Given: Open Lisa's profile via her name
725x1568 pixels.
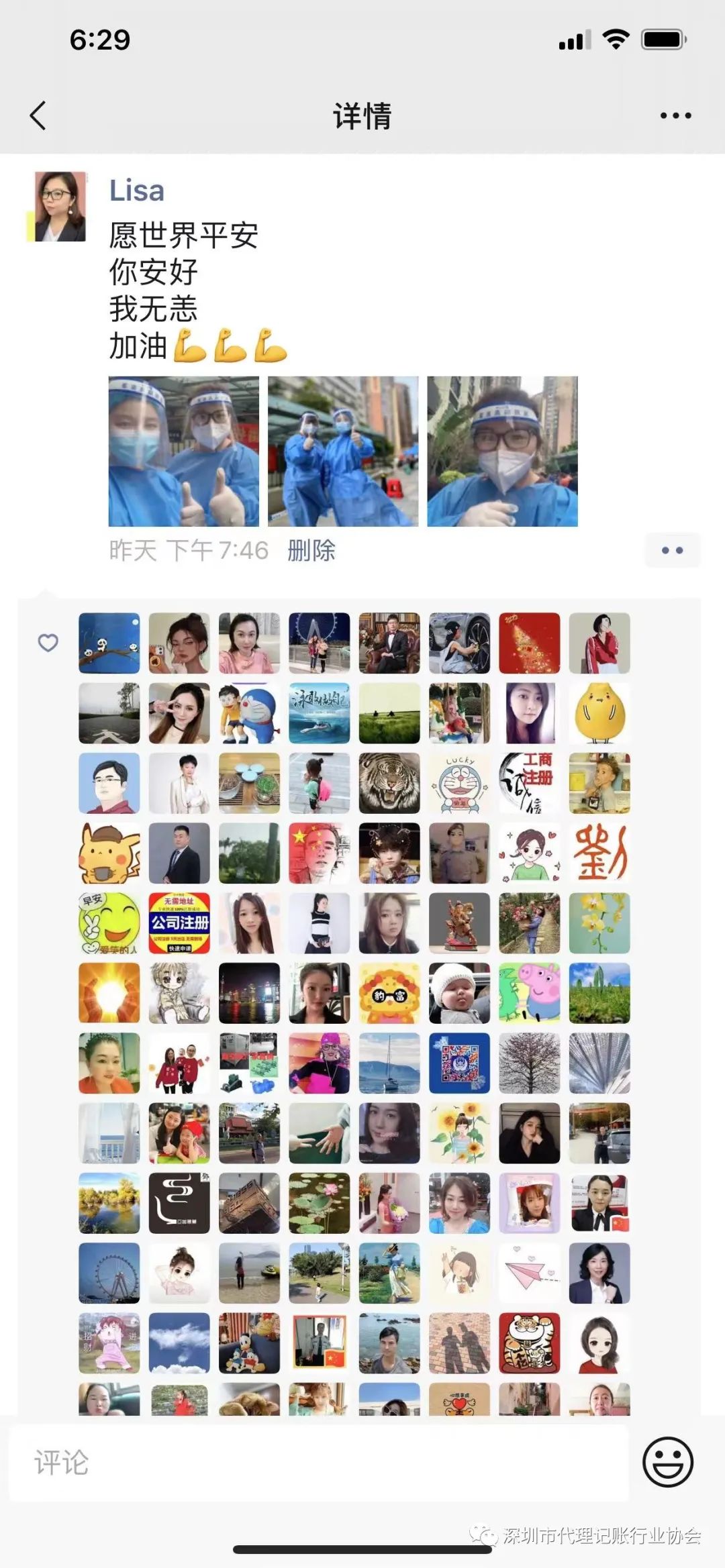Looking at the screenshot, I should [x=137, y=191].
